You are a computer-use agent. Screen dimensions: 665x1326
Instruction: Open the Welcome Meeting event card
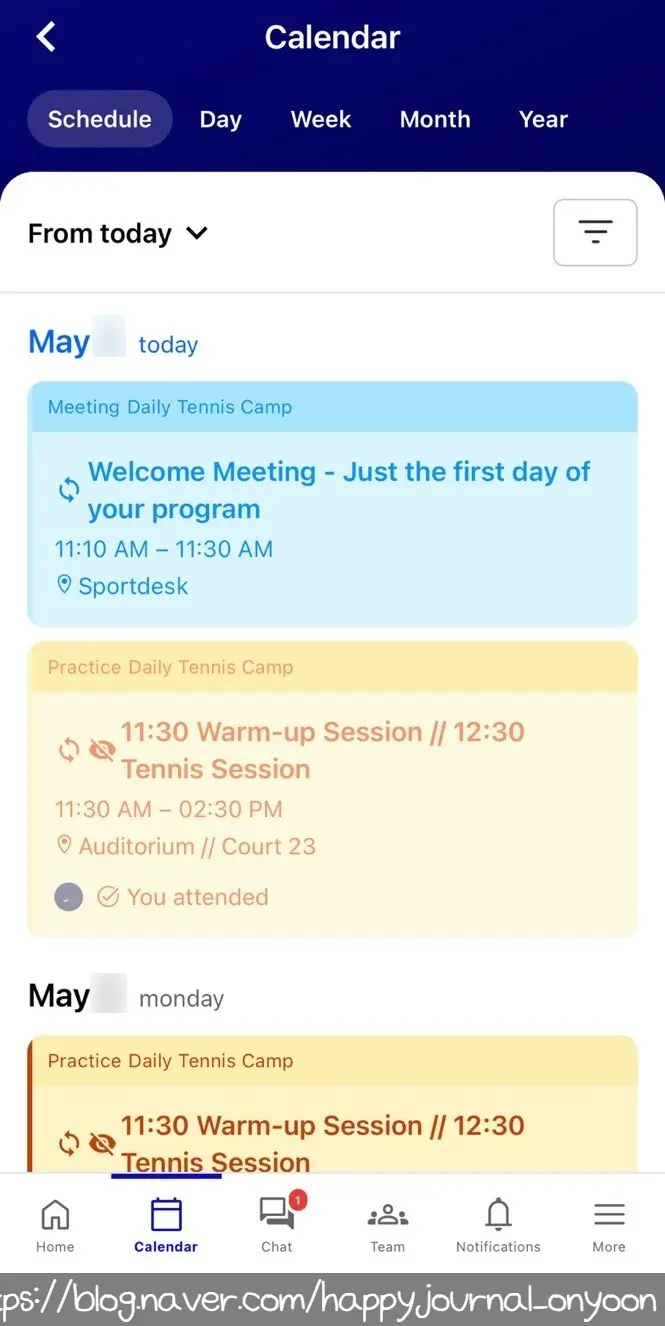click(x=332, y=504)
